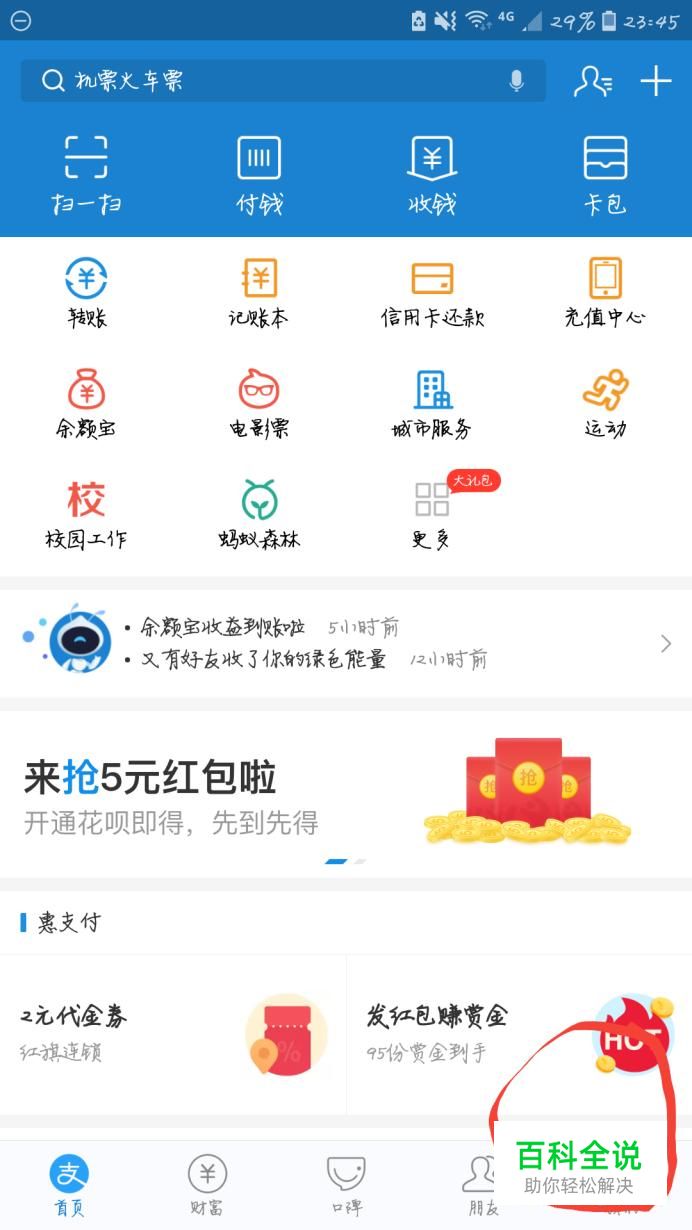Open 转账 transfer service
692x1230 pixels.
86,292
